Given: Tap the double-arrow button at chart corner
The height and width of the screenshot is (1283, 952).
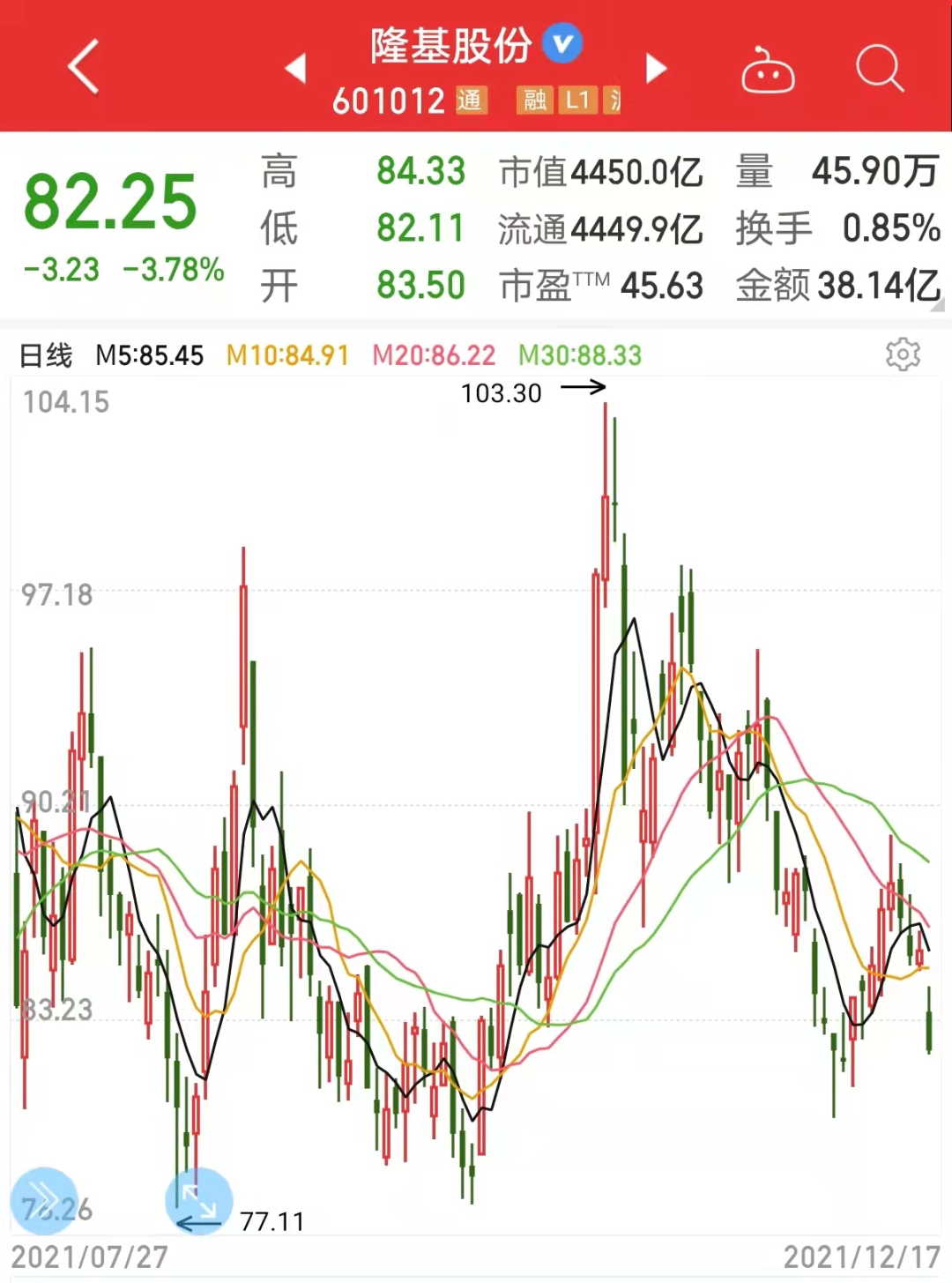Looking at the screenshot, I should 44,1200.
